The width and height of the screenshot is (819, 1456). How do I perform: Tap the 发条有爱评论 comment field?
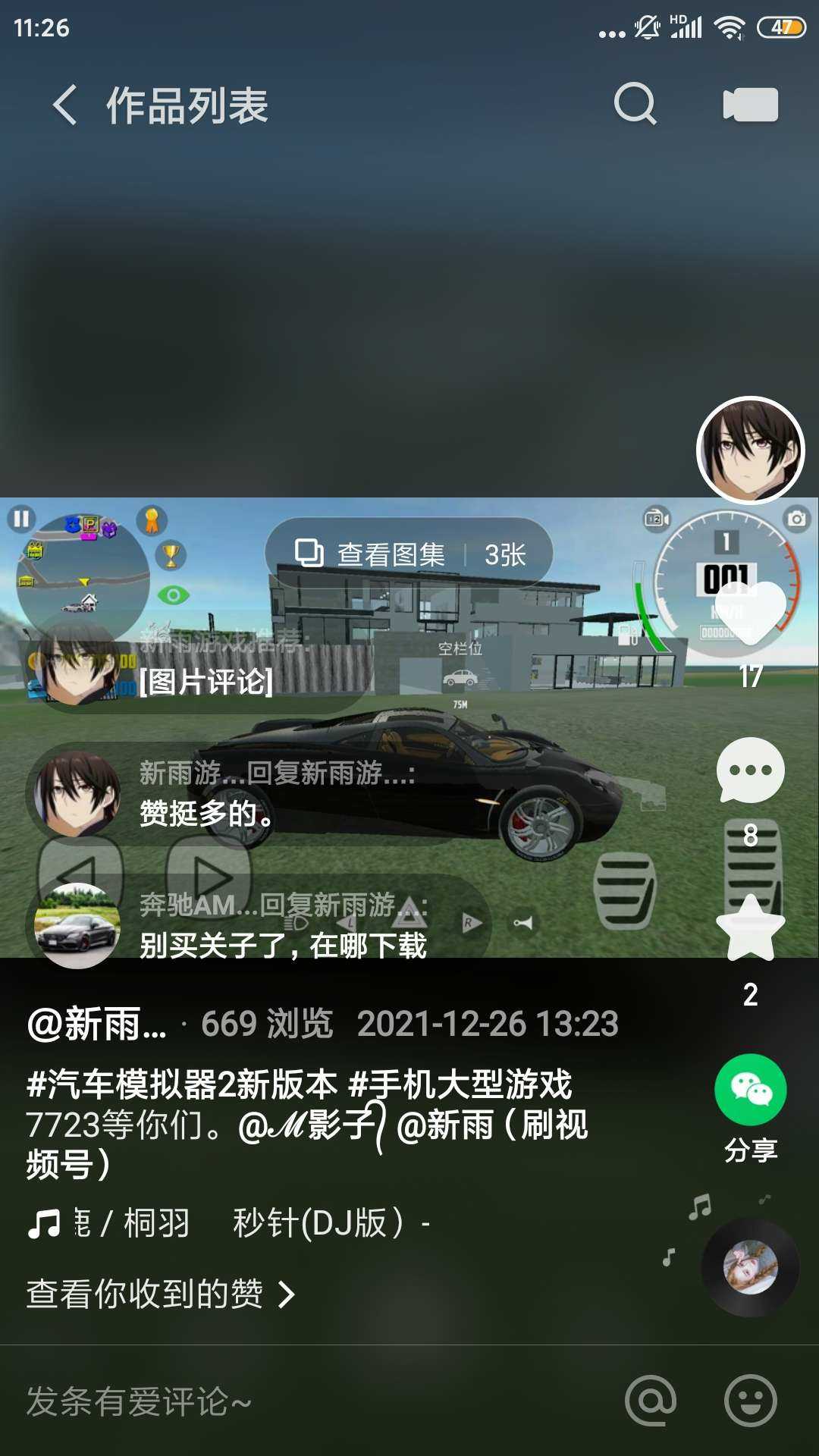click(x=303, y=1401)
